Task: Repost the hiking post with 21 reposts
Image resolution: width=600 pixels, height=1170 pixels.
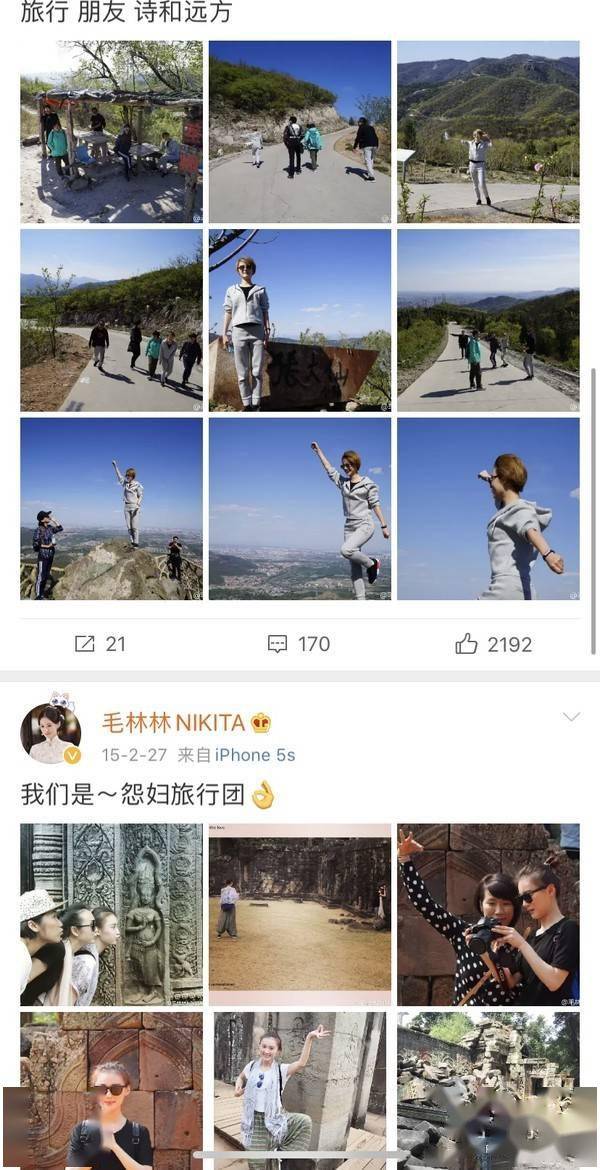Action: pos(100,644)
